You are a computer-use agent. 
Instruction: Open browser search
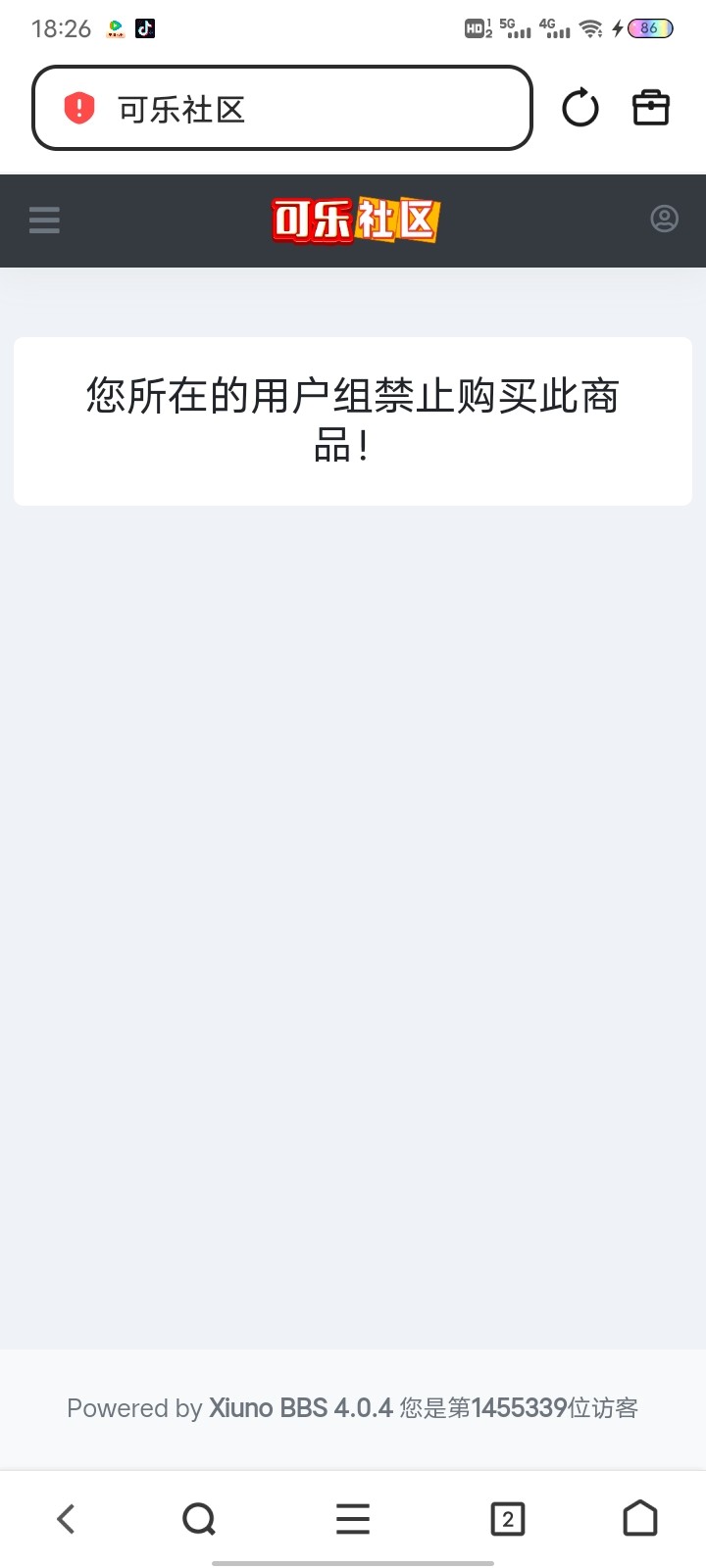click(199, 1519)
